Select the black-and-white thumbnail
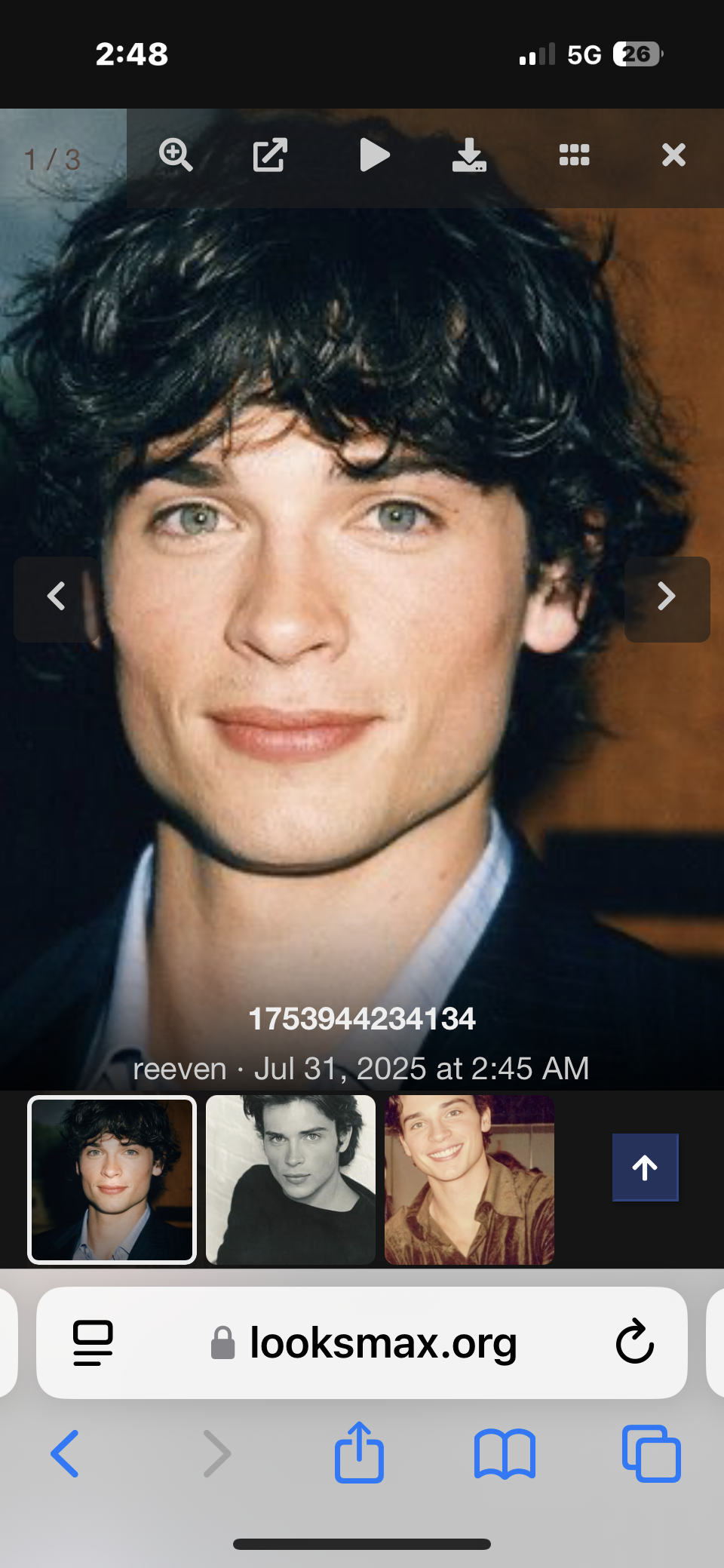This screenshot has width=724, height=1568. click(x=290, y=1180)
